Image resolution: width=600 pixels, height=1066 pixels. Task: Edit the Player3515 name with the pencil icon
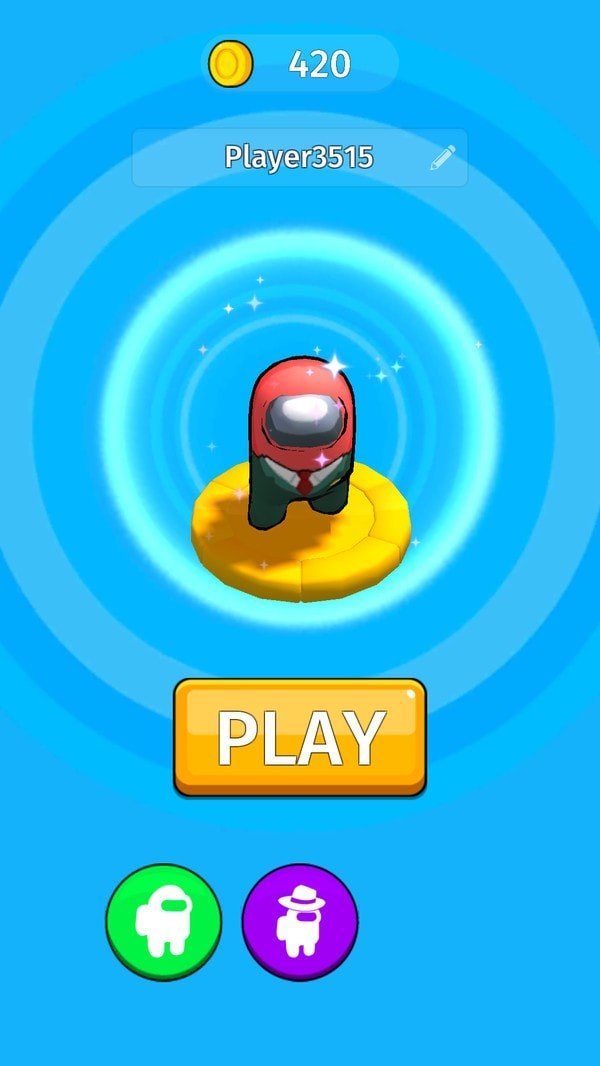click(443, 158)
